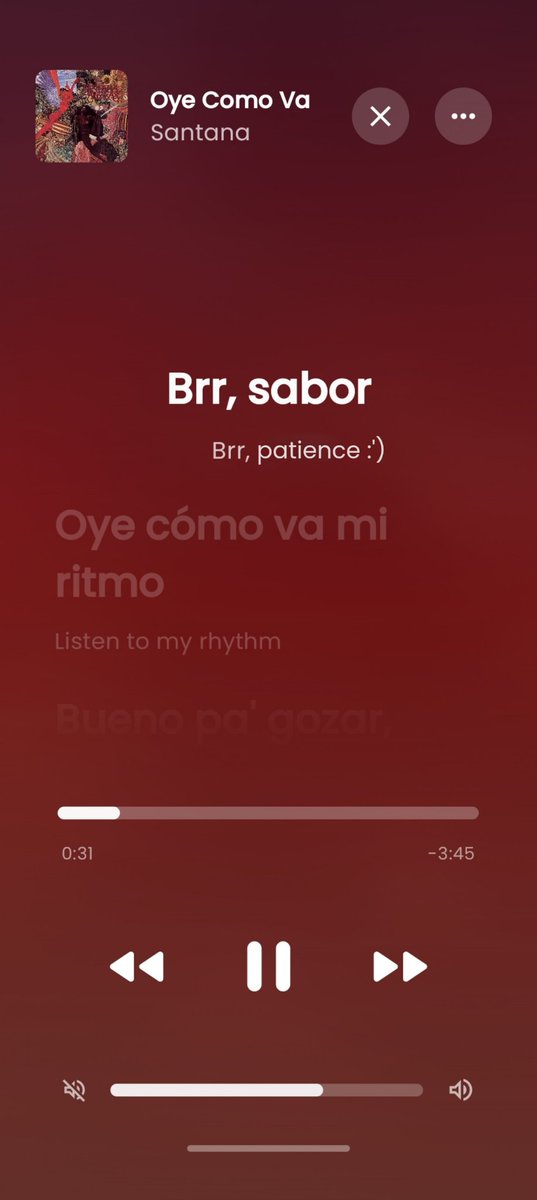This screenshot has width=537, height=1200.
Task: Tap the playback progress bar to seek
Action: tap(268, 813)
